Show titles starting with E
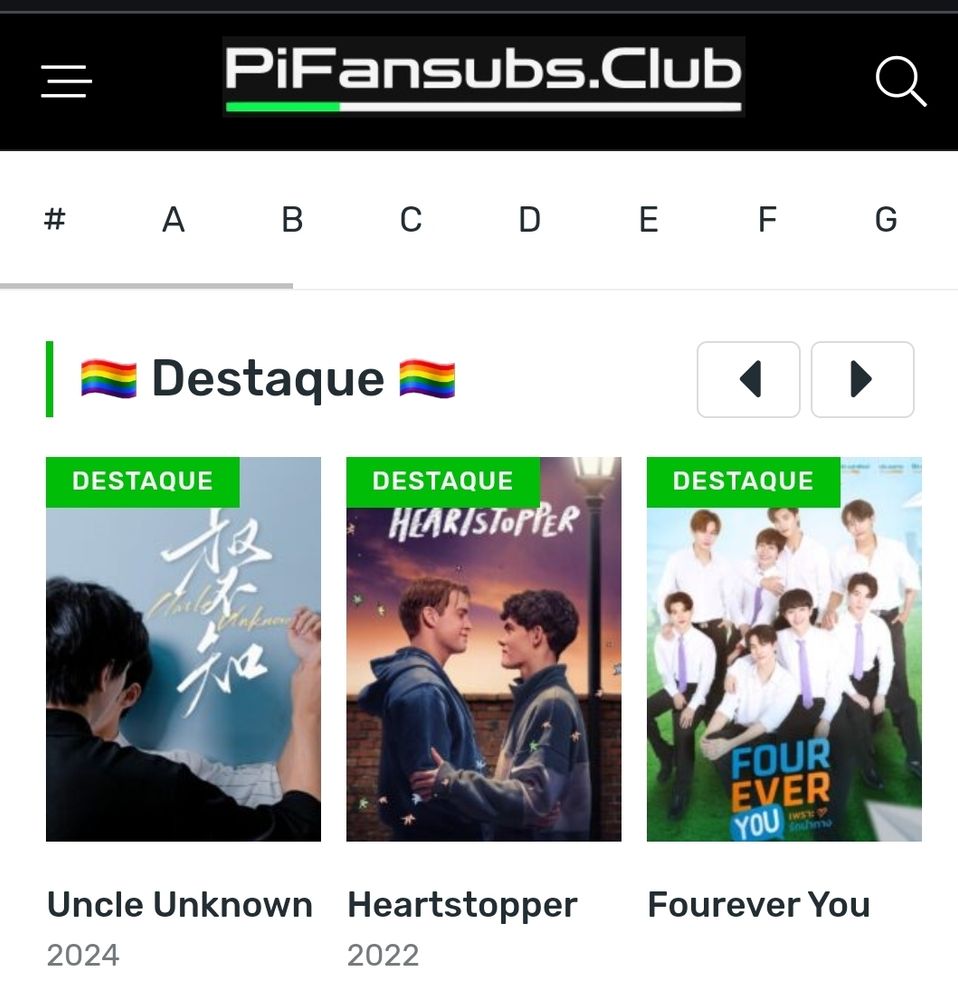 pos(648,219)
